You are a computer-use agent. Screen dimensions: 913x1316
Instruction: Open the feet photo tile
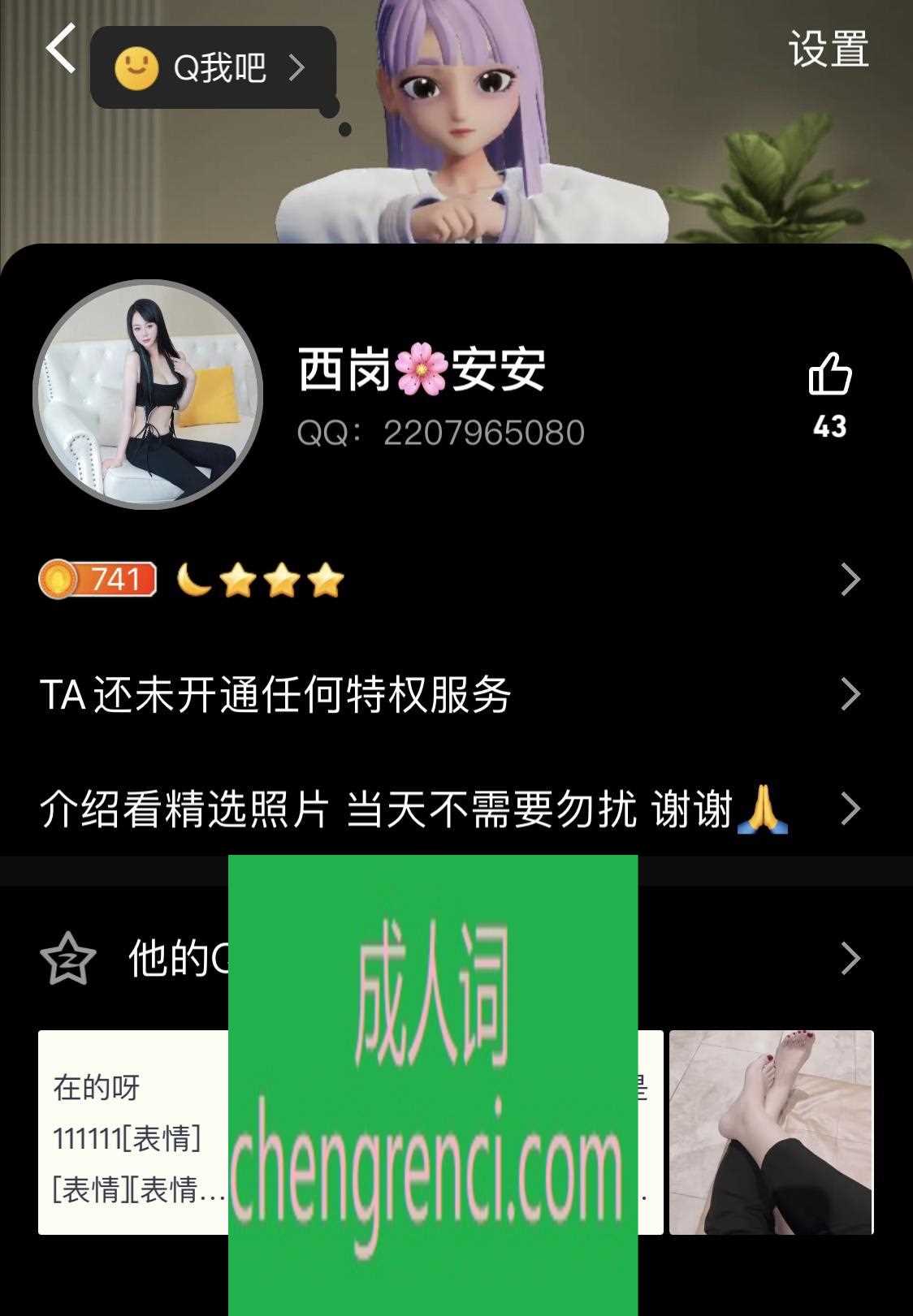point(771,1133)
